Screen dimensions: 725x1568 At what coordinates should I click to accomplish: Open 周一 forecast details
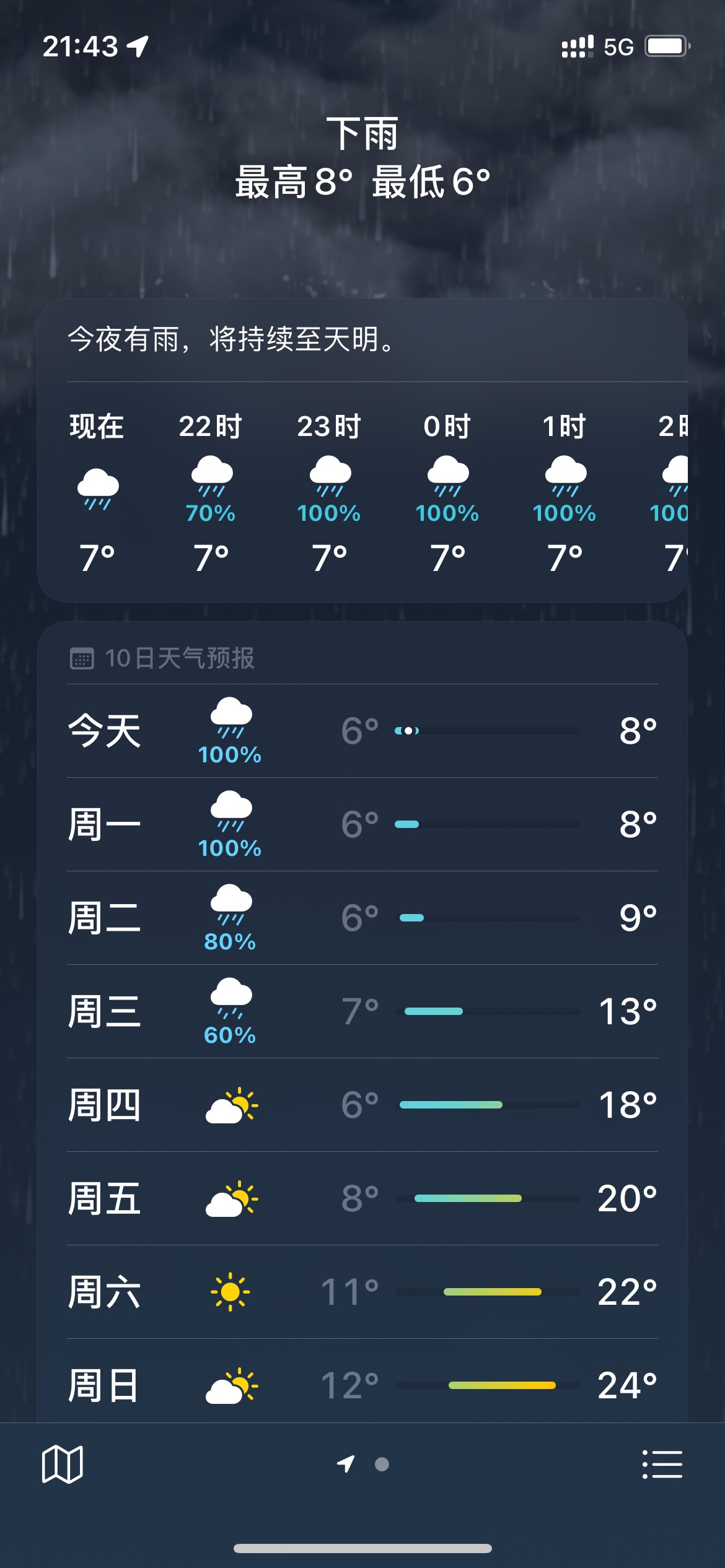click(362, 824)
